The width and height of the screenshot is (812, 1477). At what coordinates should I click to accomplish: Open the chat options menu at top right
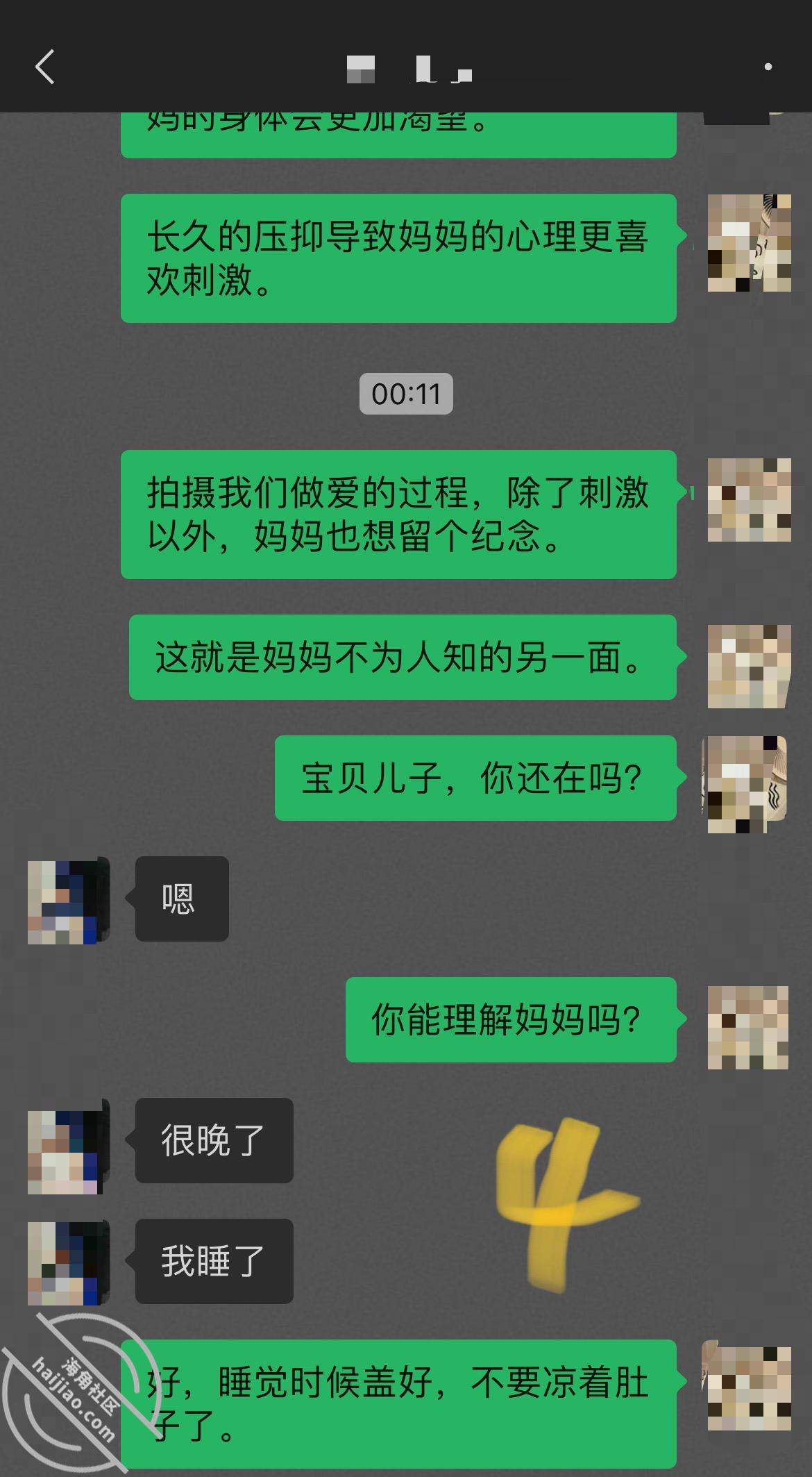tap(768, 67)
